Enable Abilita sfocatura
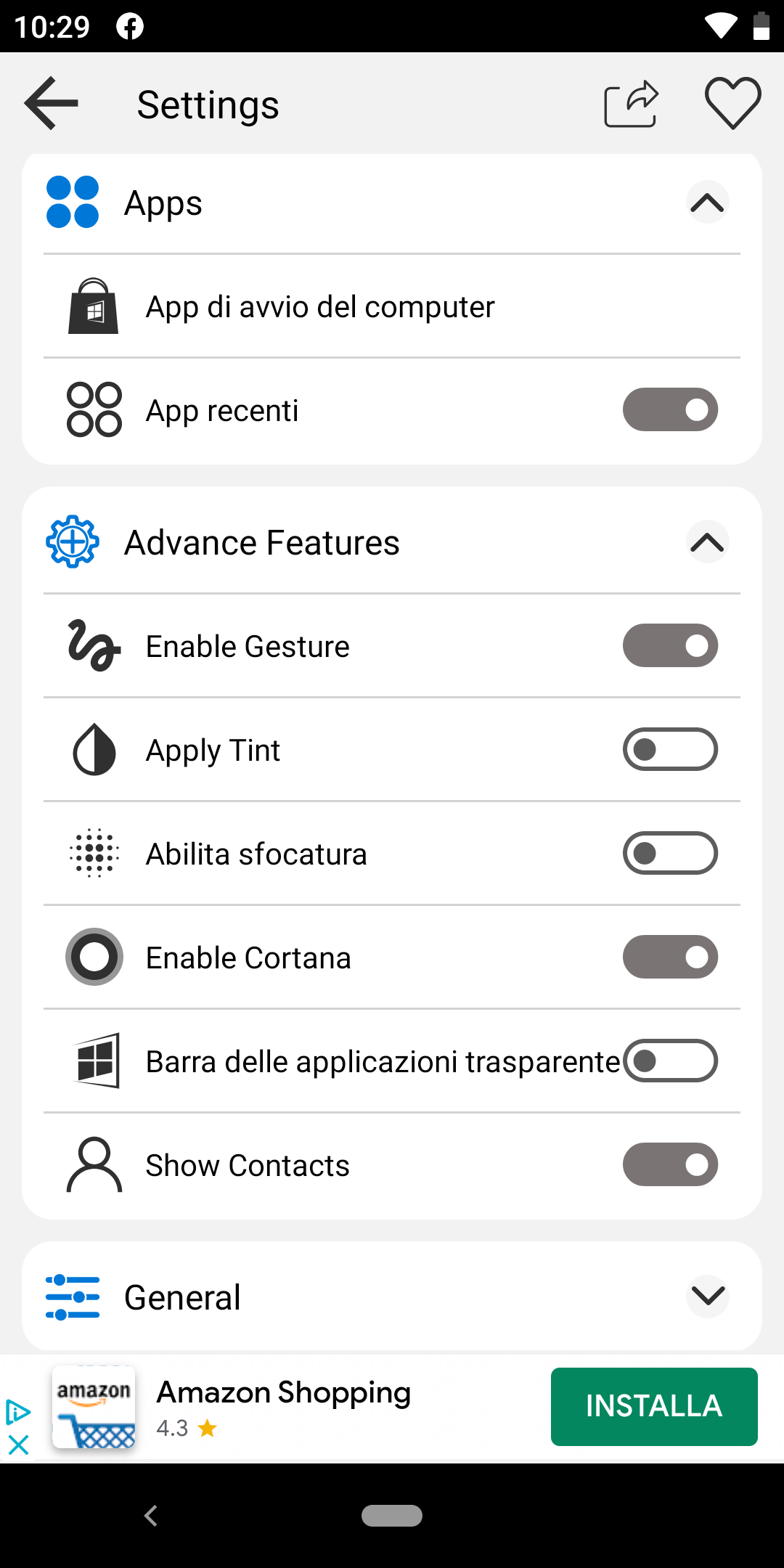This screenshot has width=784, height=1568. pos(670,853)
